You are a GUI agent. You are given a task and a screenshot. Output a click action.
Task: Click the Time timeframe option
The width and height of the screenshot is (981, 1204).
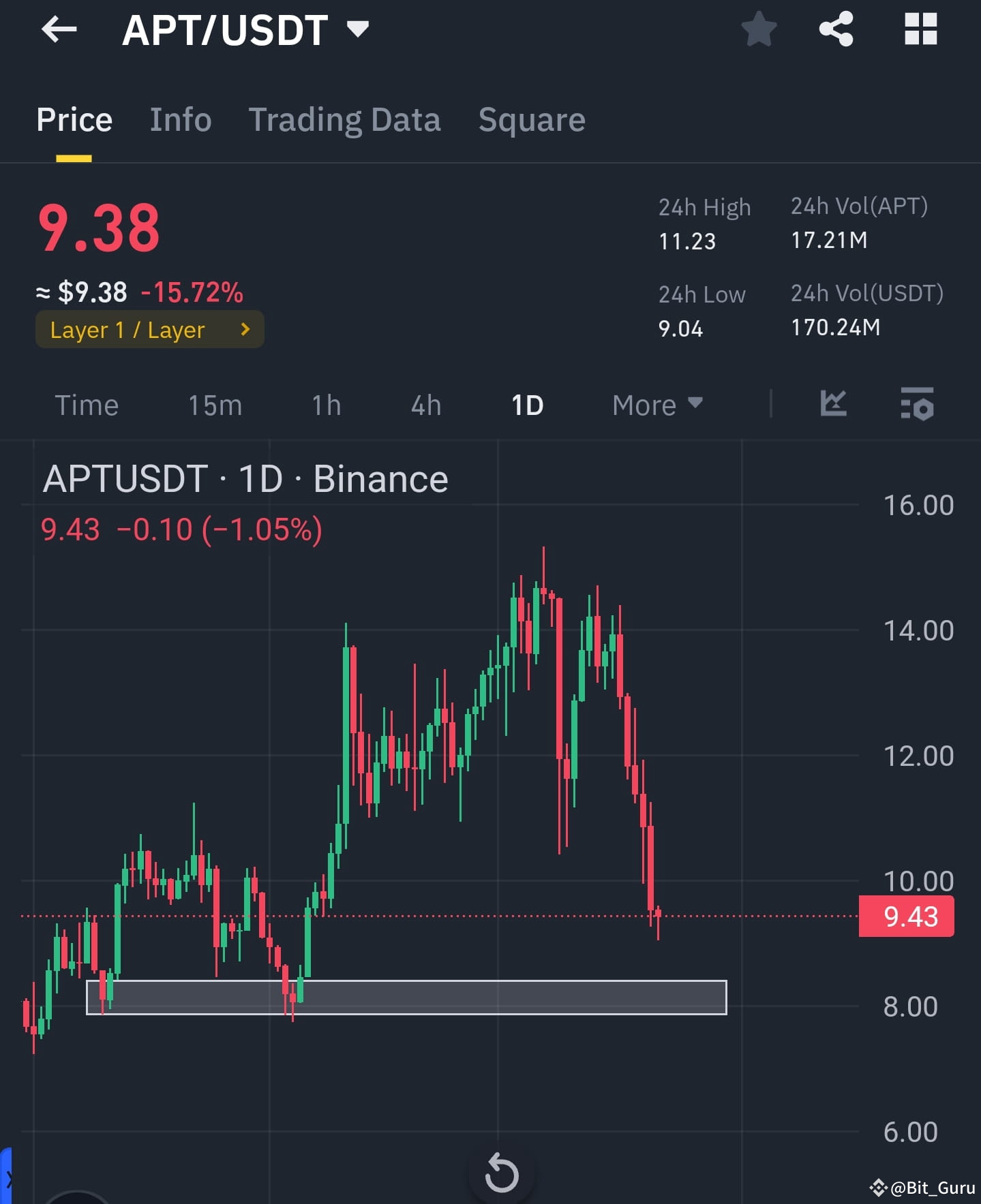tap(87, 405)
